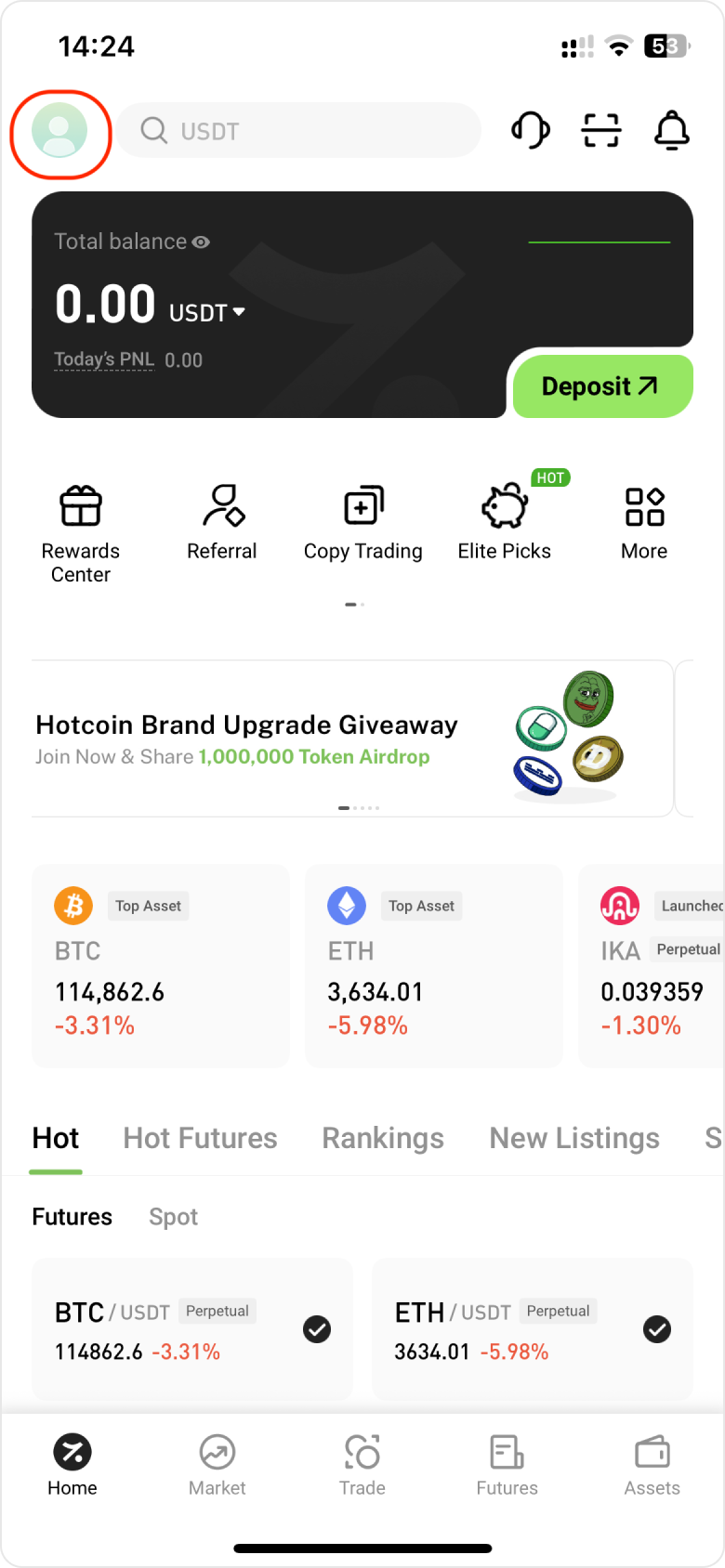The width and height of the screenshot is (725, 1568).
Task: Switch to the Hot Futures tab
Action: [x=200, y=1138]
